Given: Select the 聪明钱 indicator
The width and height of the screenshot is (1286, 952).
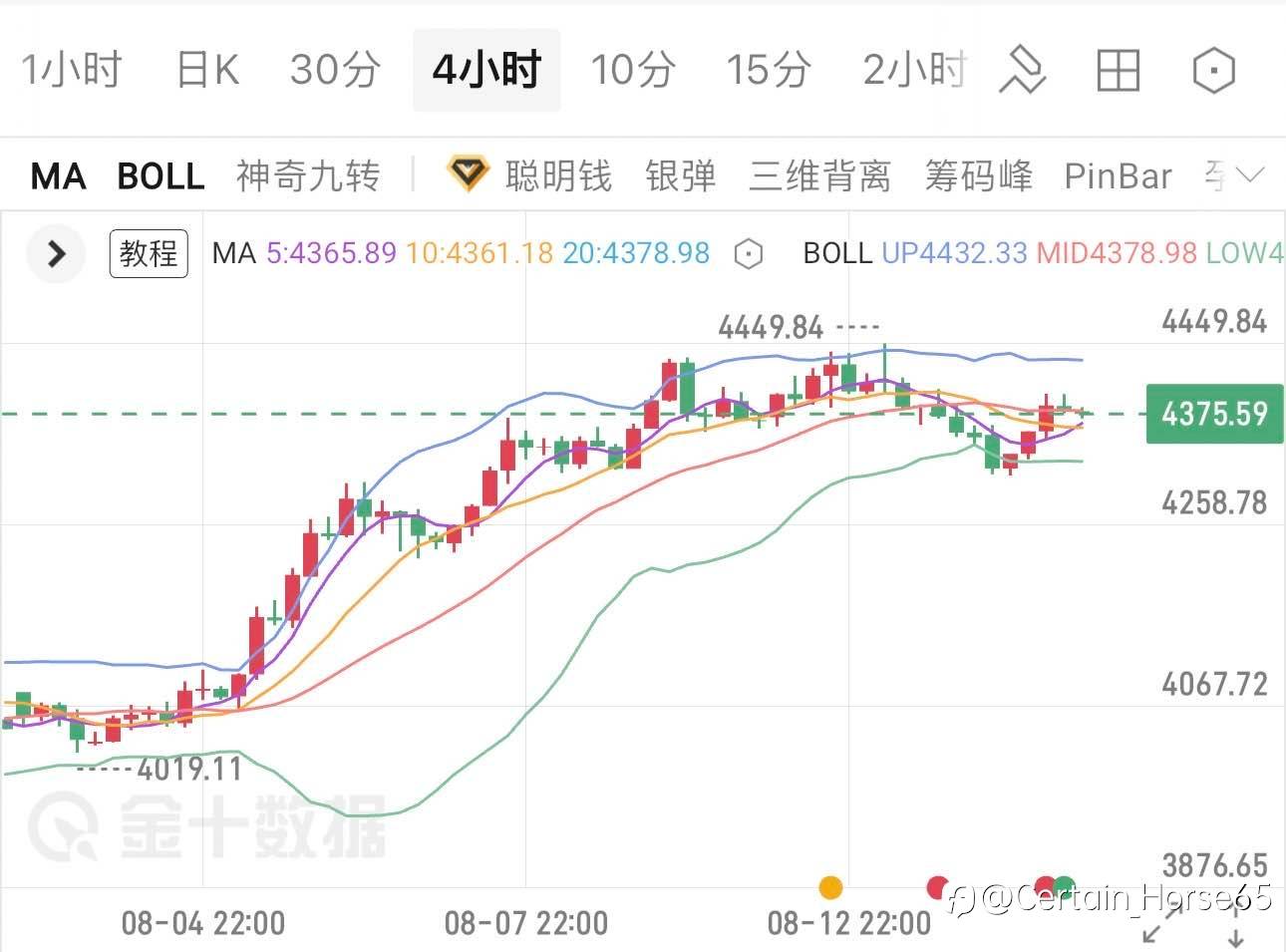Looking at the screenshot, I should (558, 175).
